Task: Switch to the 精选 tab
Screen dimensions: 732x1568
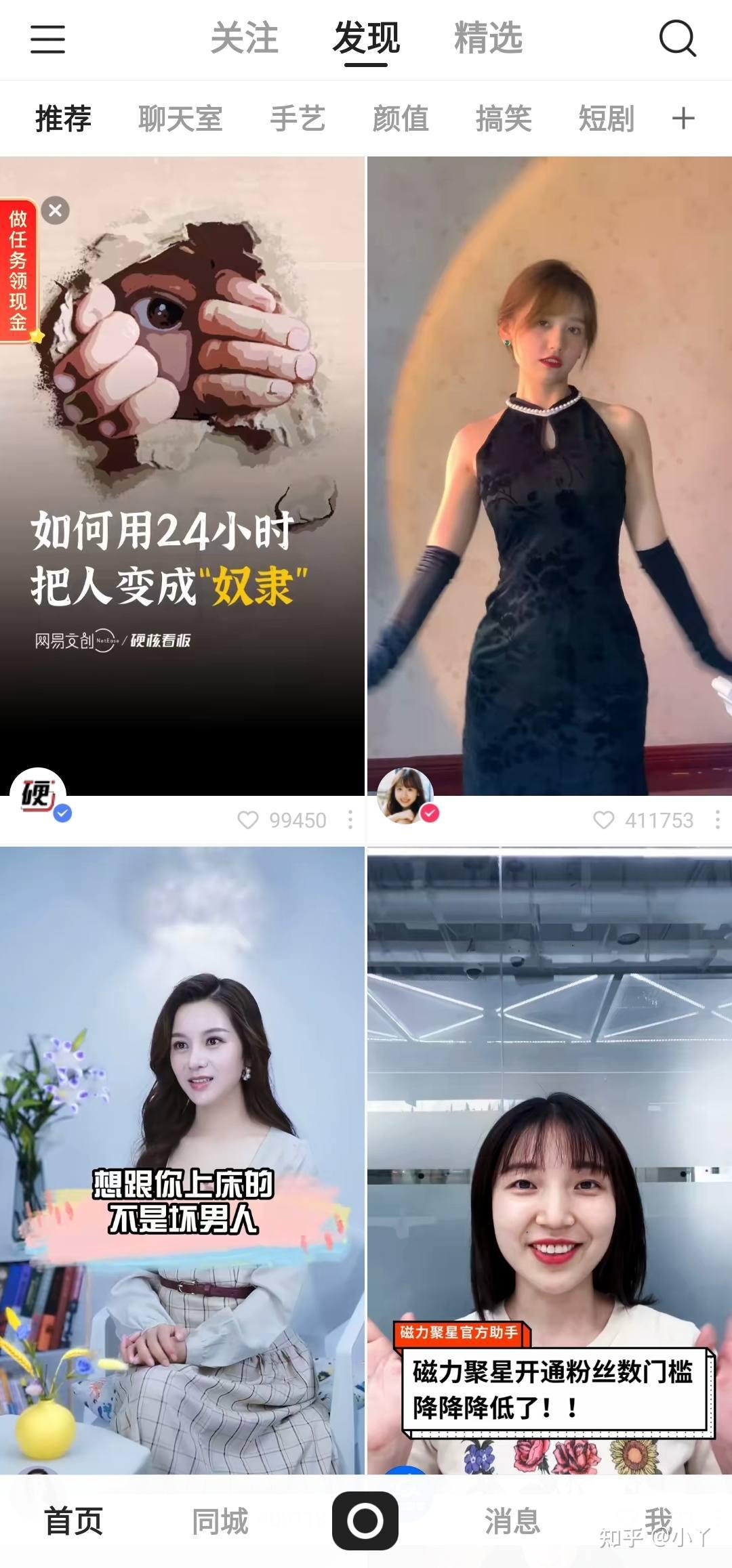Action: 488,39
